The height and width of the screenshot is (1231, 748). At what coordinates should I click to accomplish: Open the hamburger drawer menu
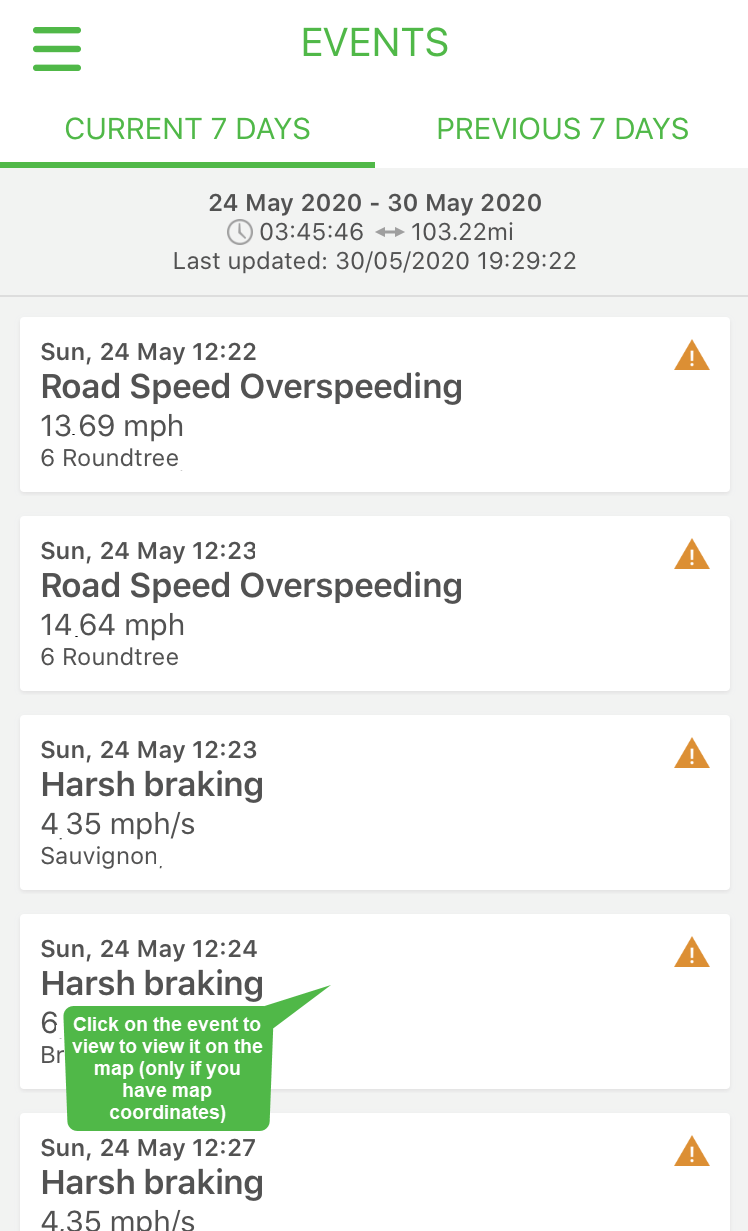point(56,46)
